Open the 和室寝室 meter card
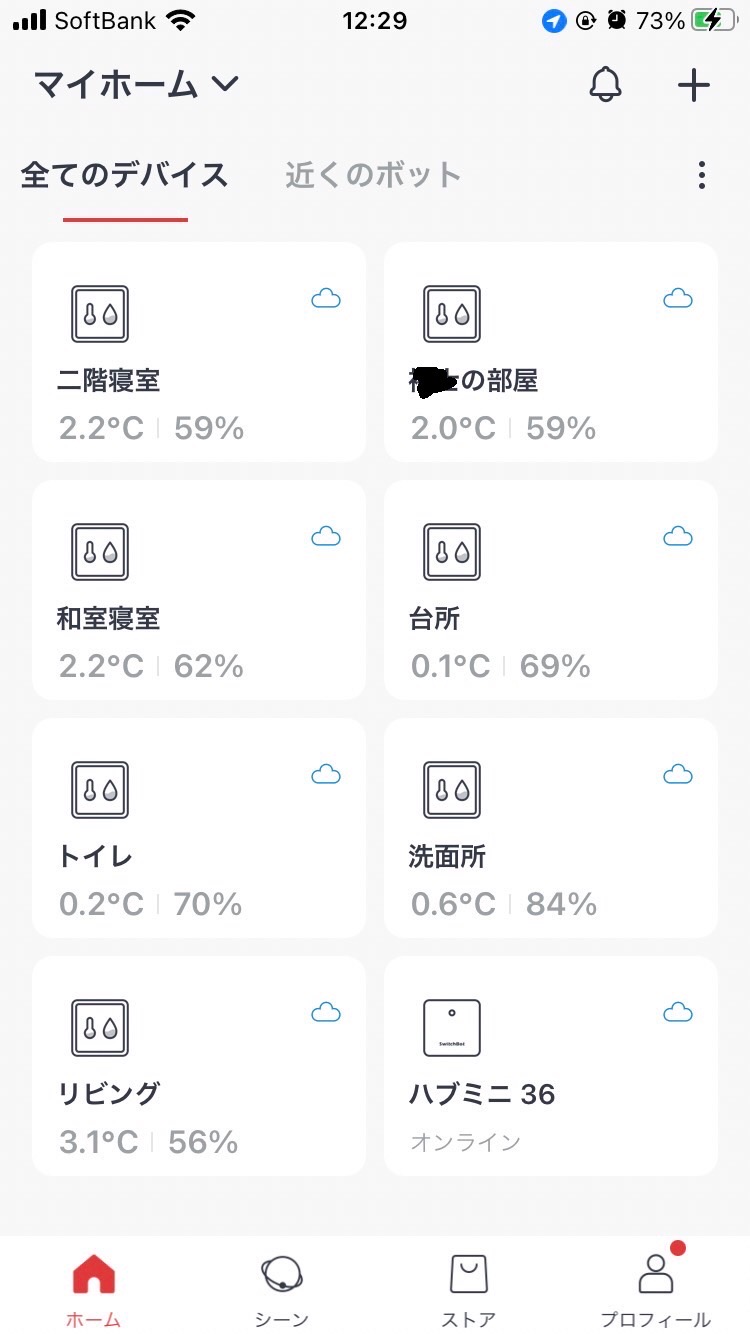750x1334 pixels. 199,590
